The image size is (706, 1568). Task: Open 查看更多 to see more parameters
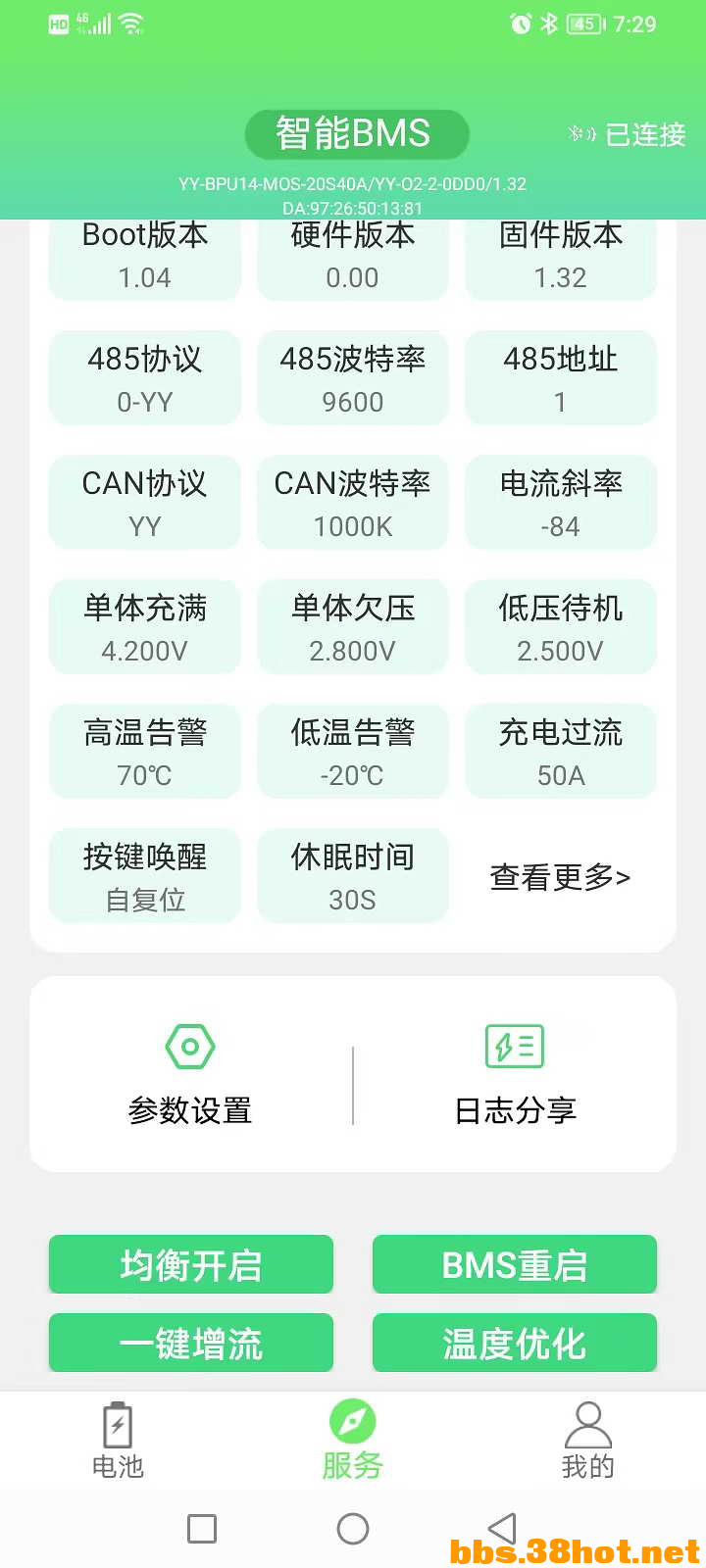(560, 877)
